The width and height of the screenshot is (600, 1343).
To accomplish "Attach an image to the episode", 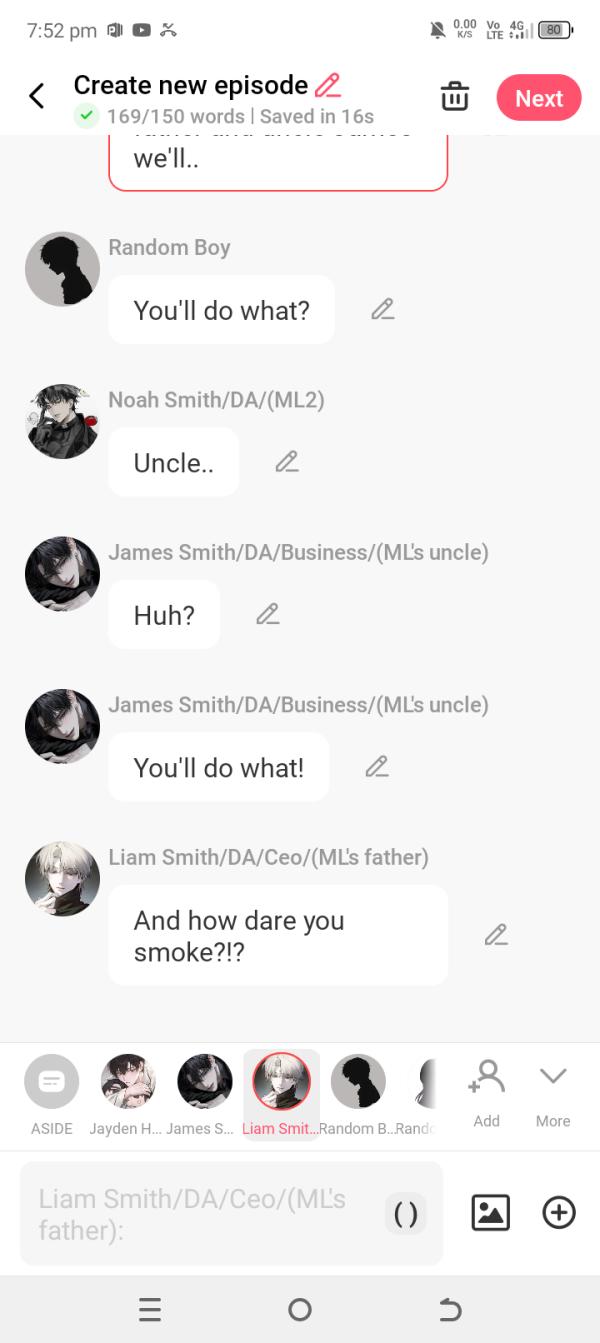I will coord(490,1213).
